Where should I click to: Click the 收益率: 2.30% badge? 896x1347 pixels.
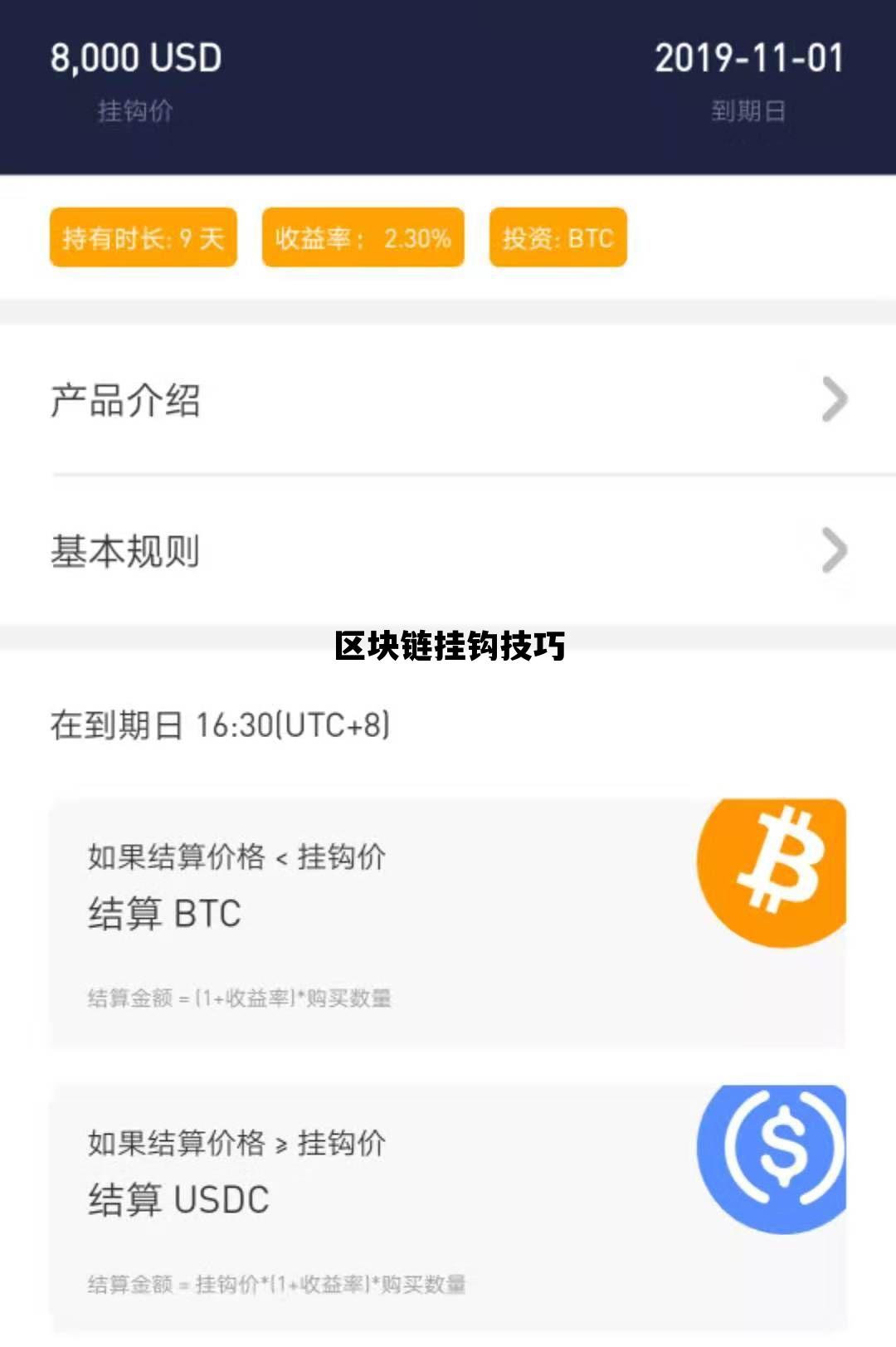(363, 238)
